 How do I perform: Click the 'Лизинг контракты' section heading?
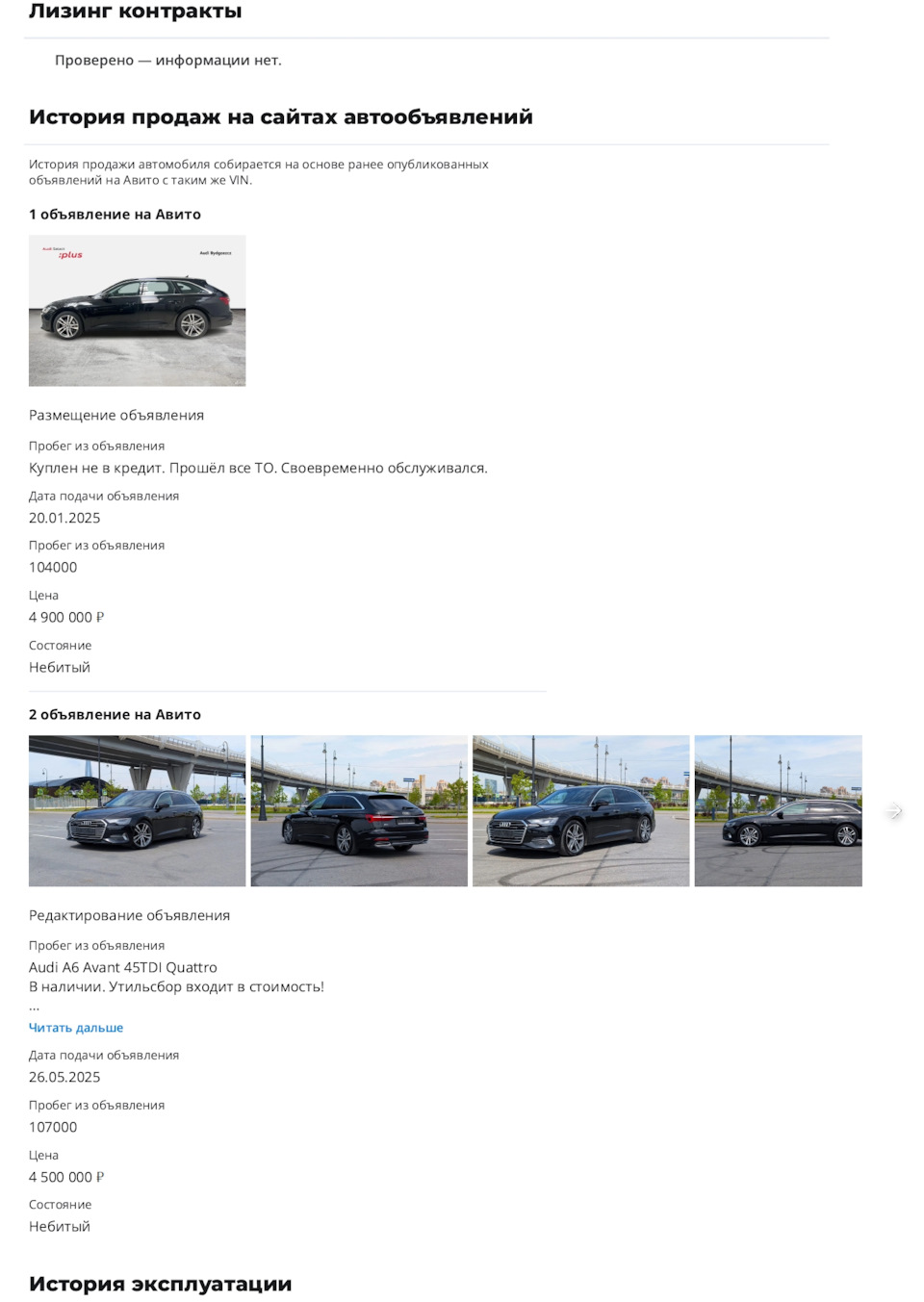(134, 12)
